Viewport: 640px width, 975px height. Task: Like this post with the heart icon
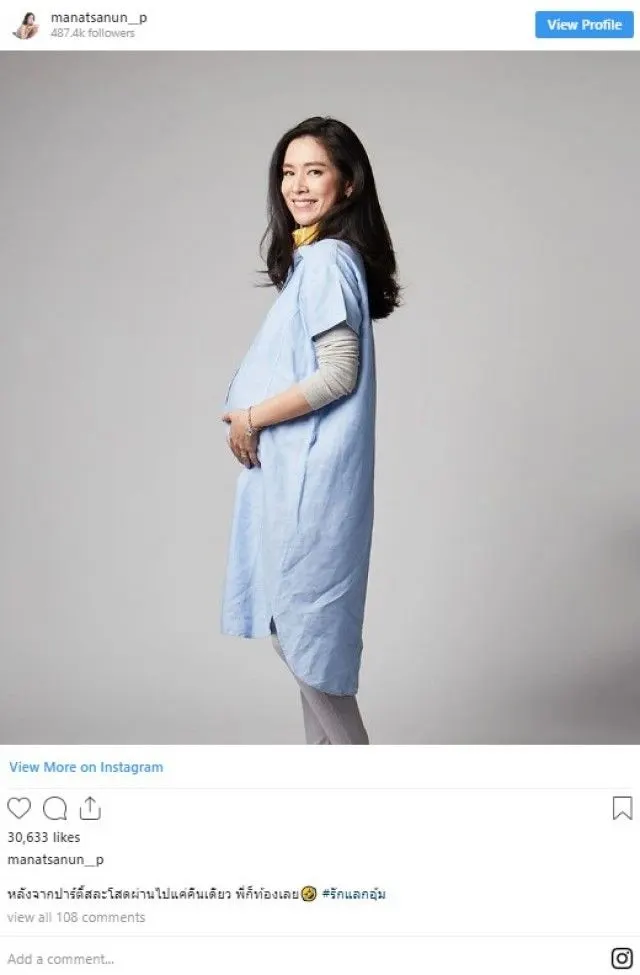pyautogui.click(x=19, y=808)
